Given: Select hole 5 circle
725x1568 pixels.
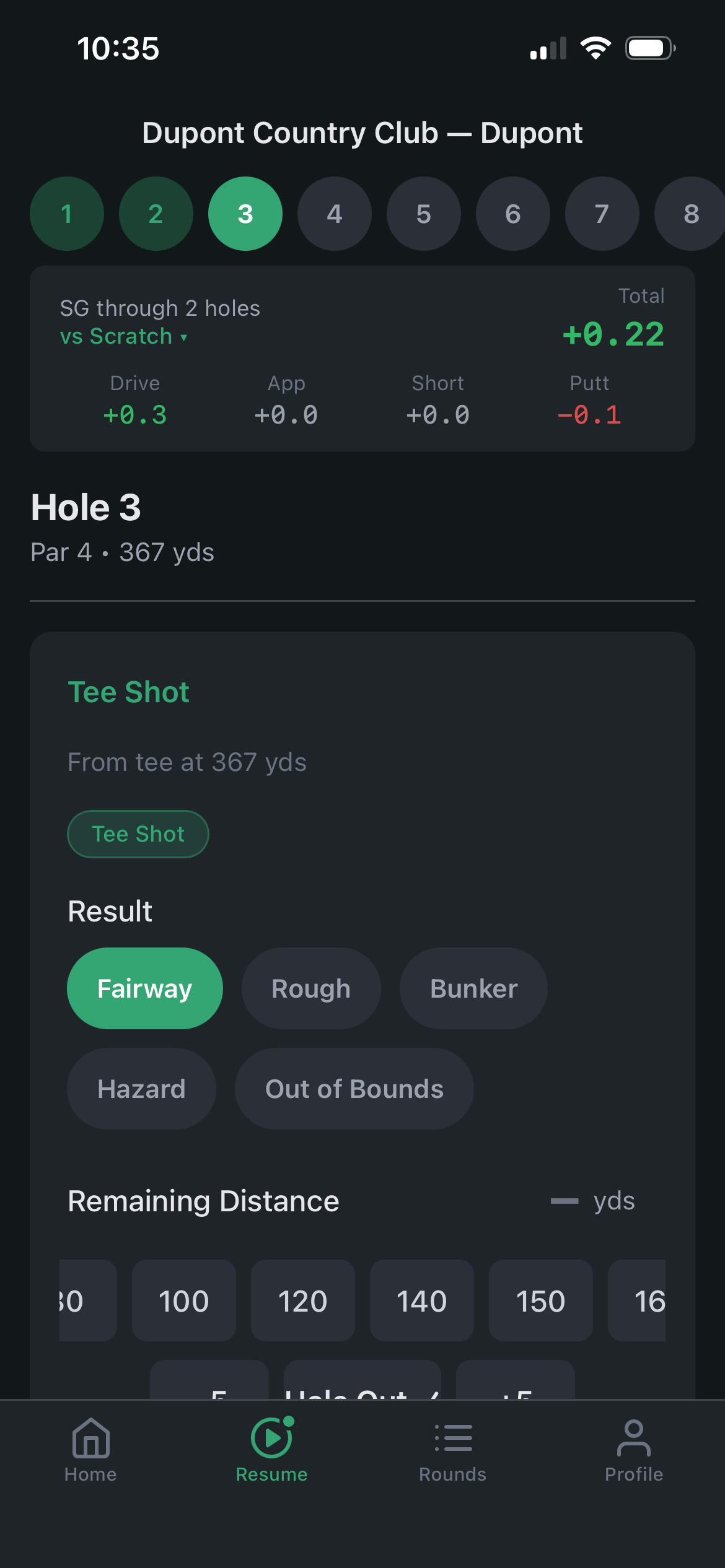Looking at the screenshot, I should (423, 214).
